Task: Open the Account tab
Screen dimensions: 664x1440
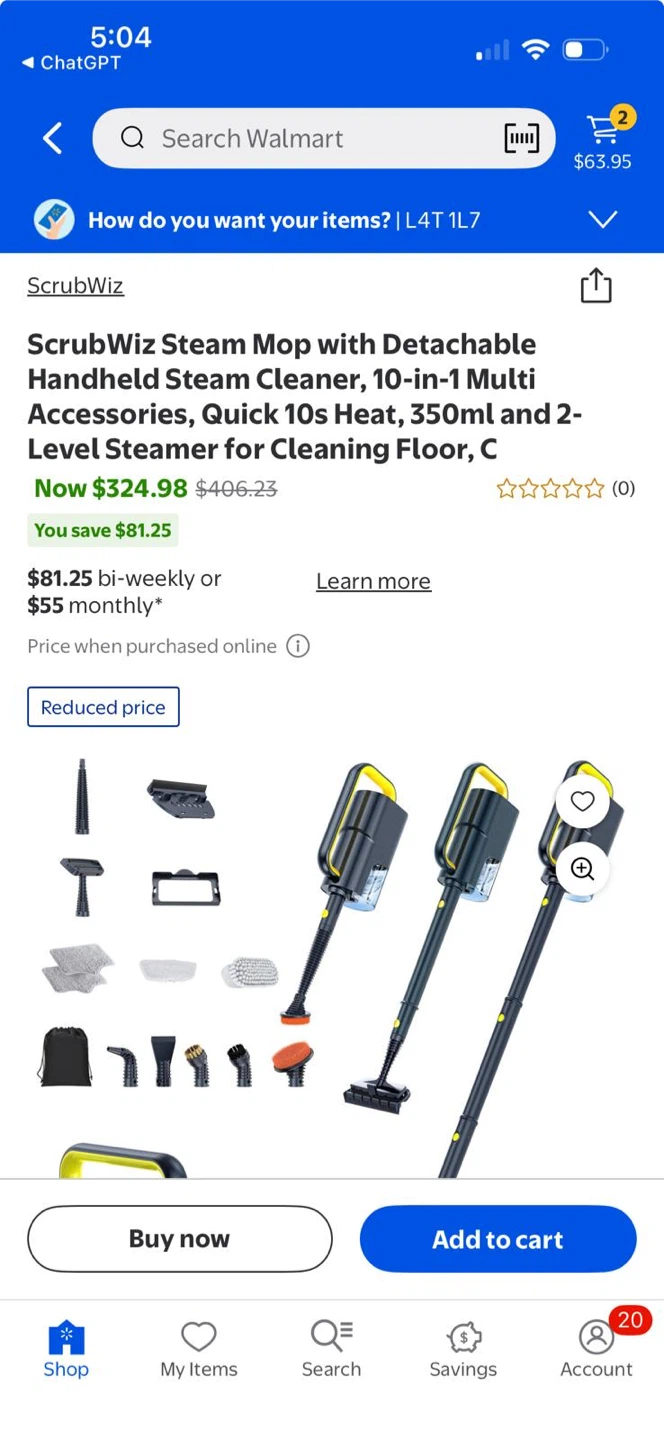Action: tap(596, 1349)
